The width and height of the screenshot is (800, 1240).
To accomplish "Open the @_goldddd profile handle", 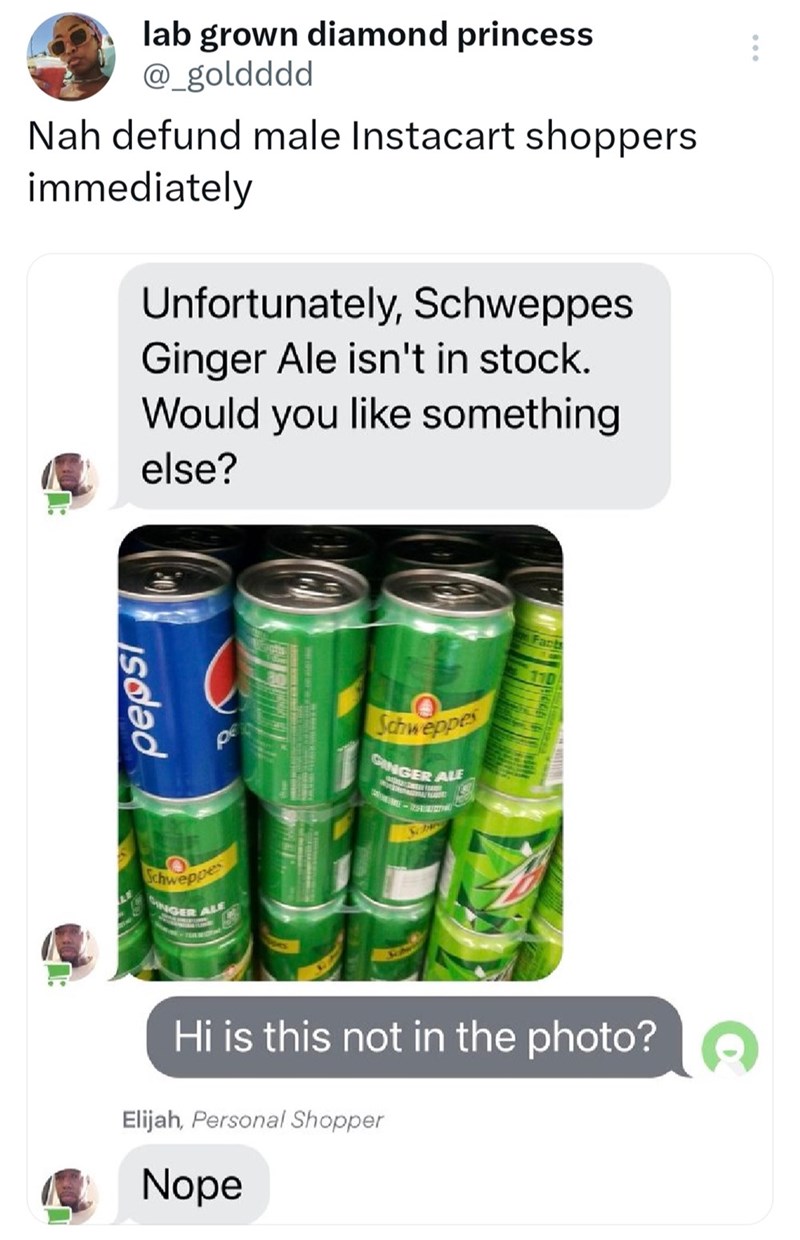I will click(228, 74).
